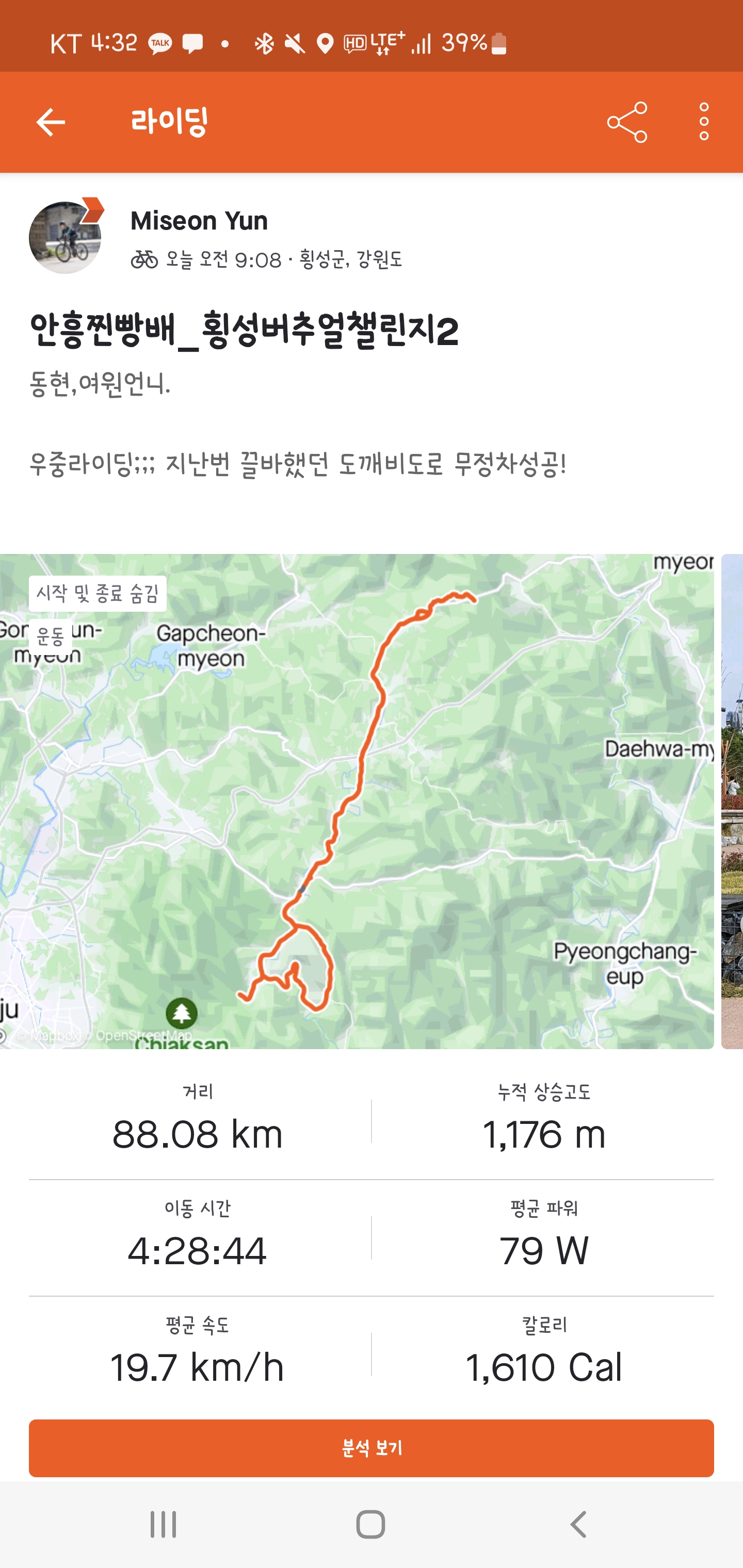Go to the home screen
Image resolution: width=743 pixels, height=1568 pixels.
point(371,1525)
